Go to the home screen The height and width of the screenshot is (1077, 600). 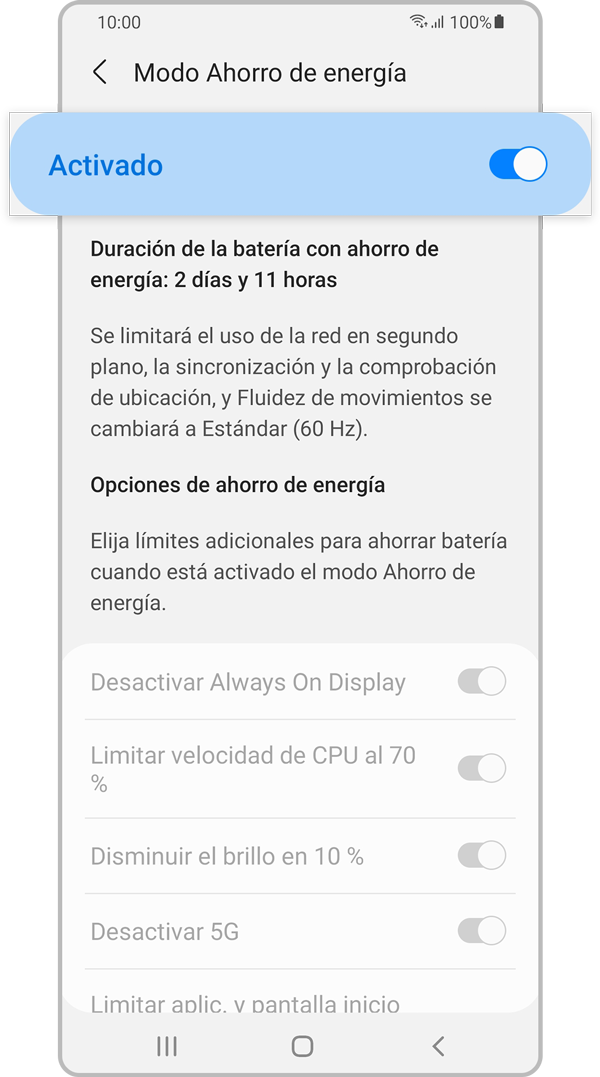pyautogui.click(x=302, y=1046)
